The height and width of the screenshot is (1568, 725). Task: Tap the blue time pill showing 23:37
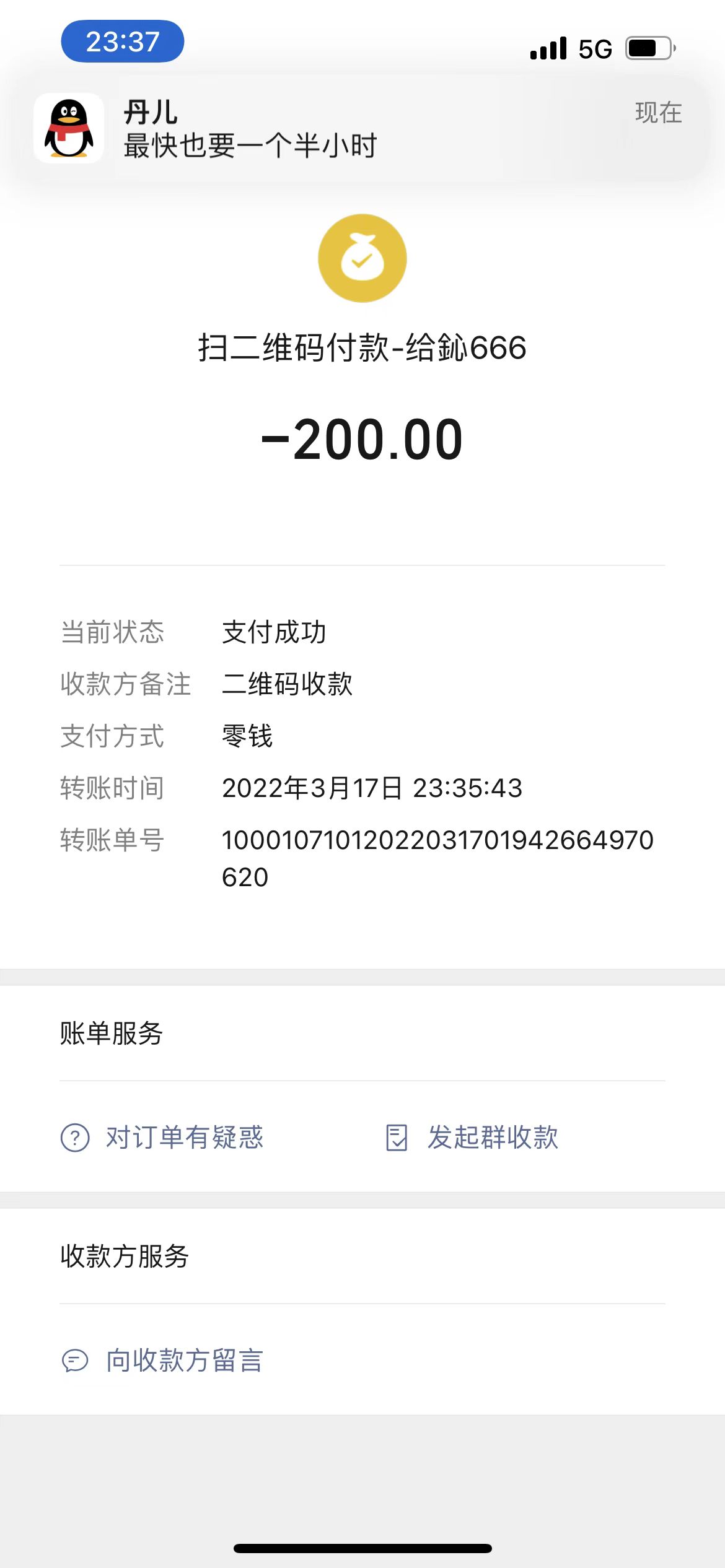(123, 41)
